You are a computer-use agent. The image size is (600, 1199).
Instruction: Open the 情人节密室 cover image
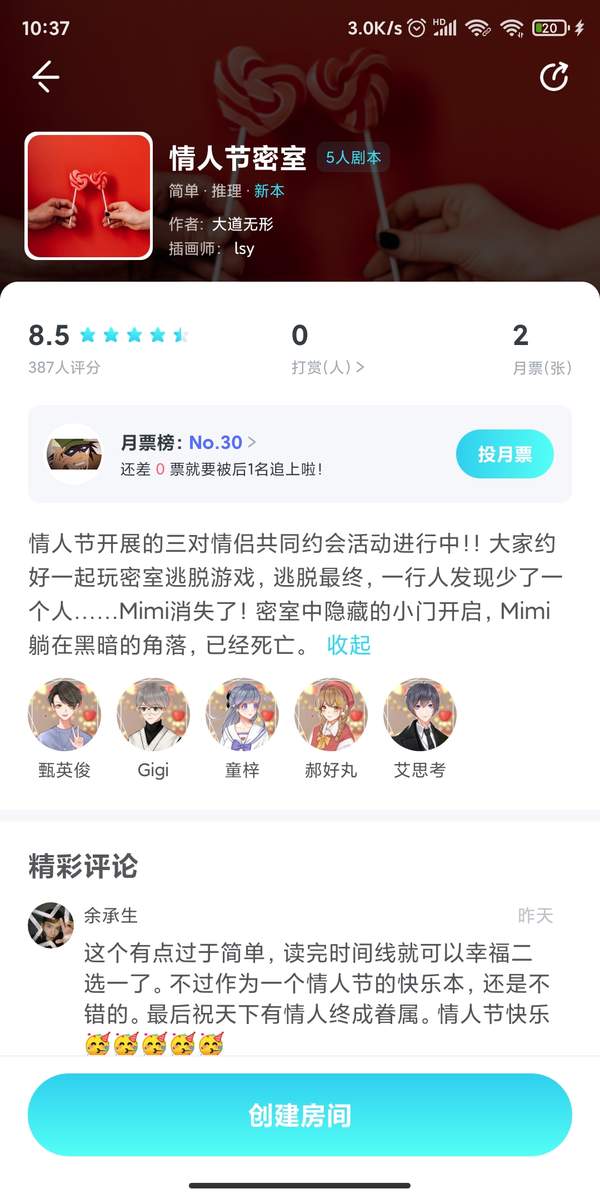[89, 196]
